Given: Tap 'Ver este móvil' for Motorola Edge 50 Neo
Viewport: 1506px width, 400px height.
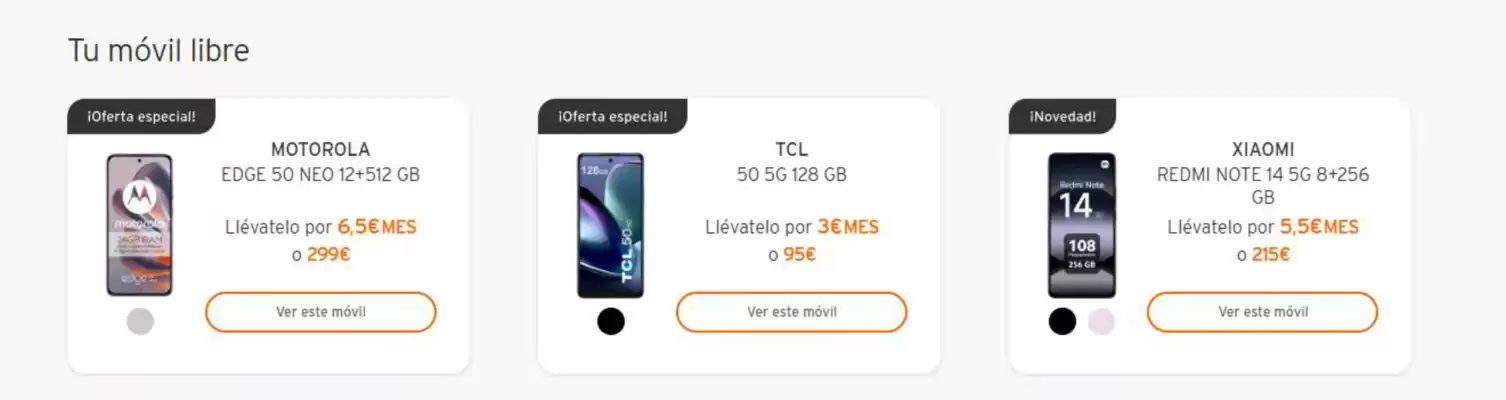Looking at the screenshot, I should [x=321, y=312].
